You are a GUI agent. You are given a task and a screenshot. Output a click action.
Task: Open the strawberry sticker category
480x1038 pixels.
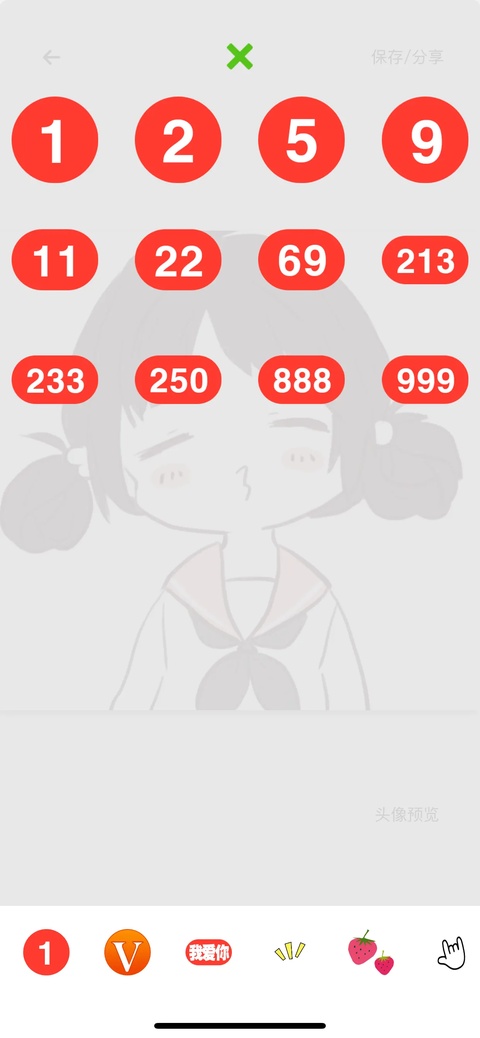coord(371,952)
